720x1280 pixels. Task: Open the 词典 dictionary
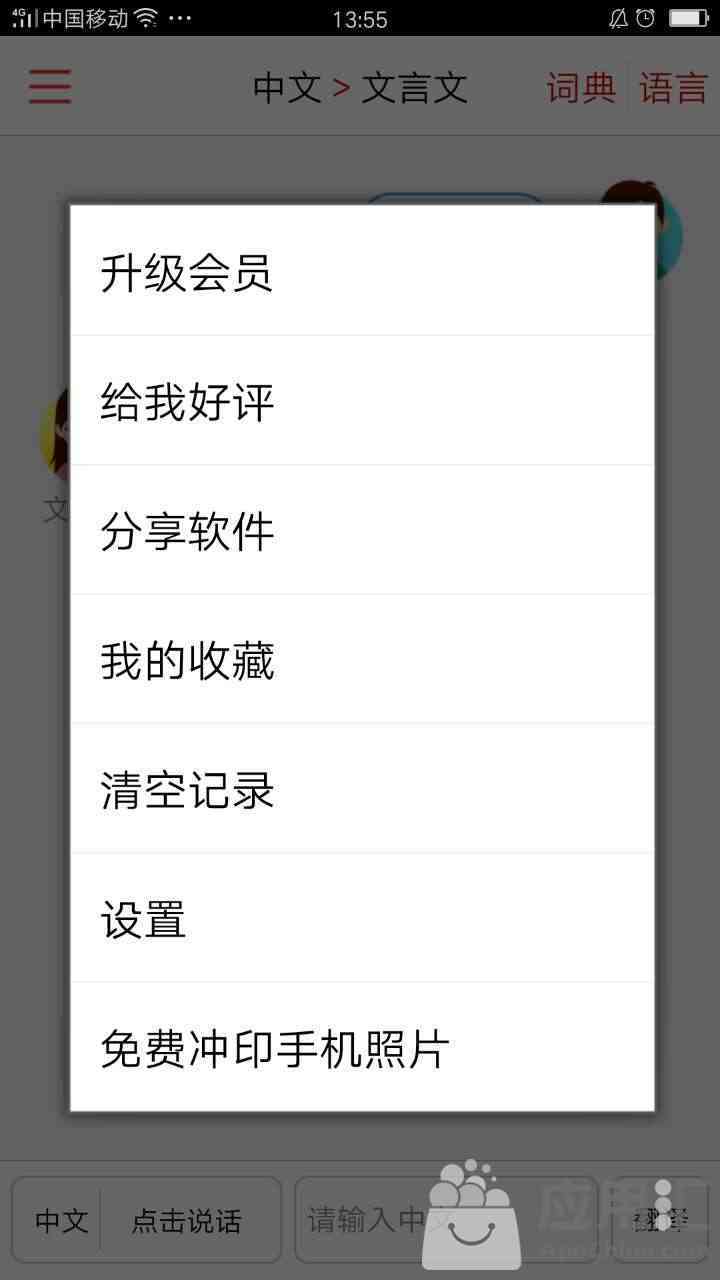[x=581, y=88]
